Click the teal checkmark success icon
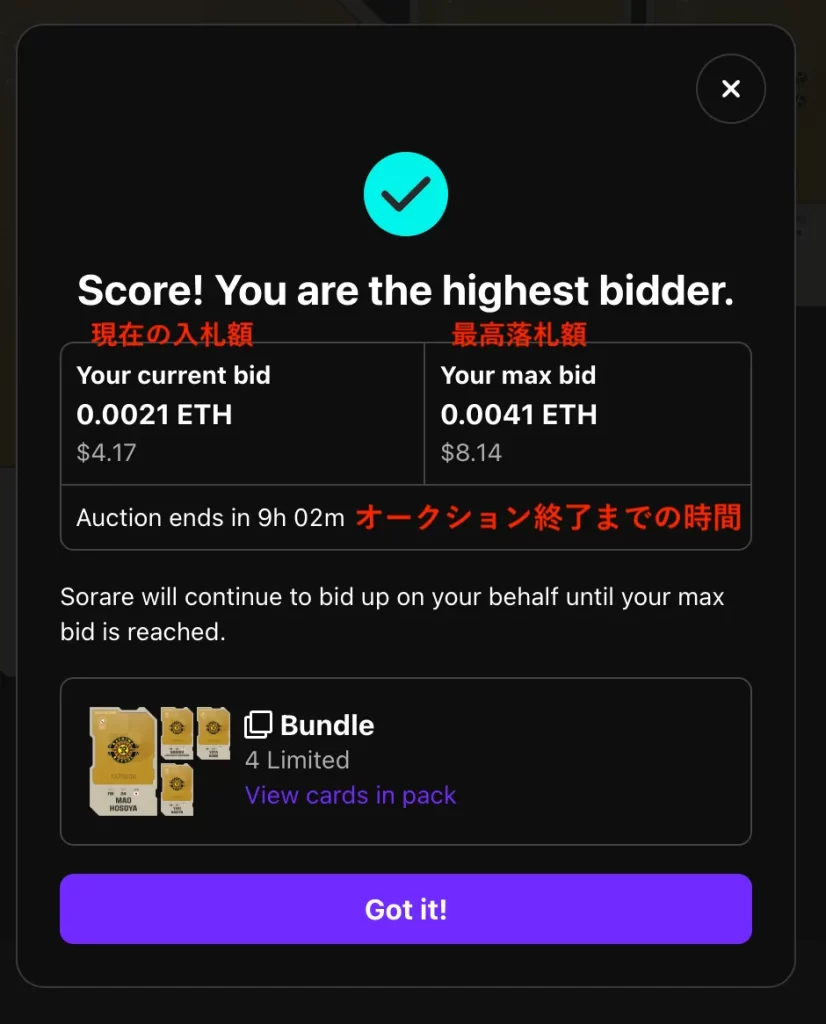The height and width of the screenshot is (1024, 826). pyautogui.click(x=405, y=194)
